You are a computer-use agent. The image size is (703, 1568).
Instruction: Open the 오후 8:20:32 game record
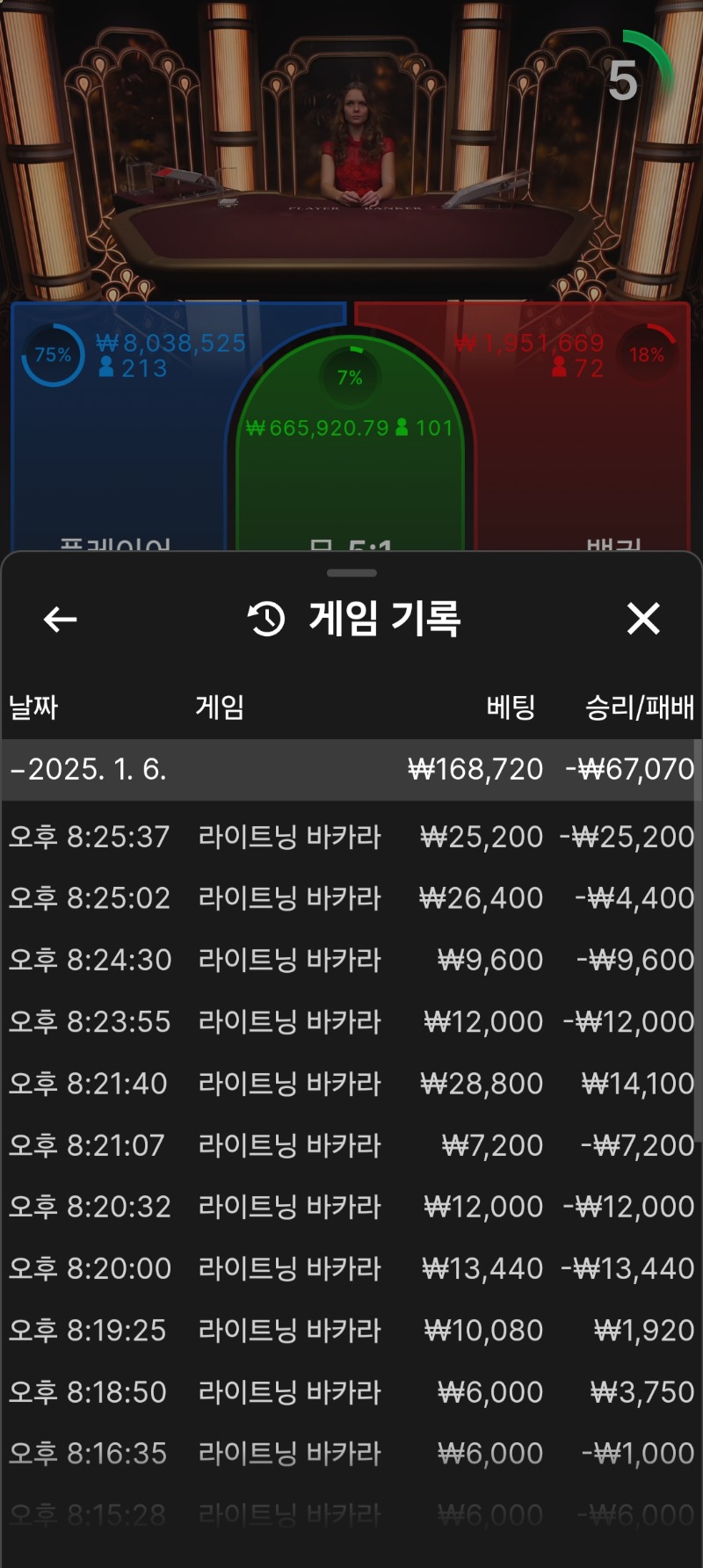pyautogui.click(x=351, y=1207)
